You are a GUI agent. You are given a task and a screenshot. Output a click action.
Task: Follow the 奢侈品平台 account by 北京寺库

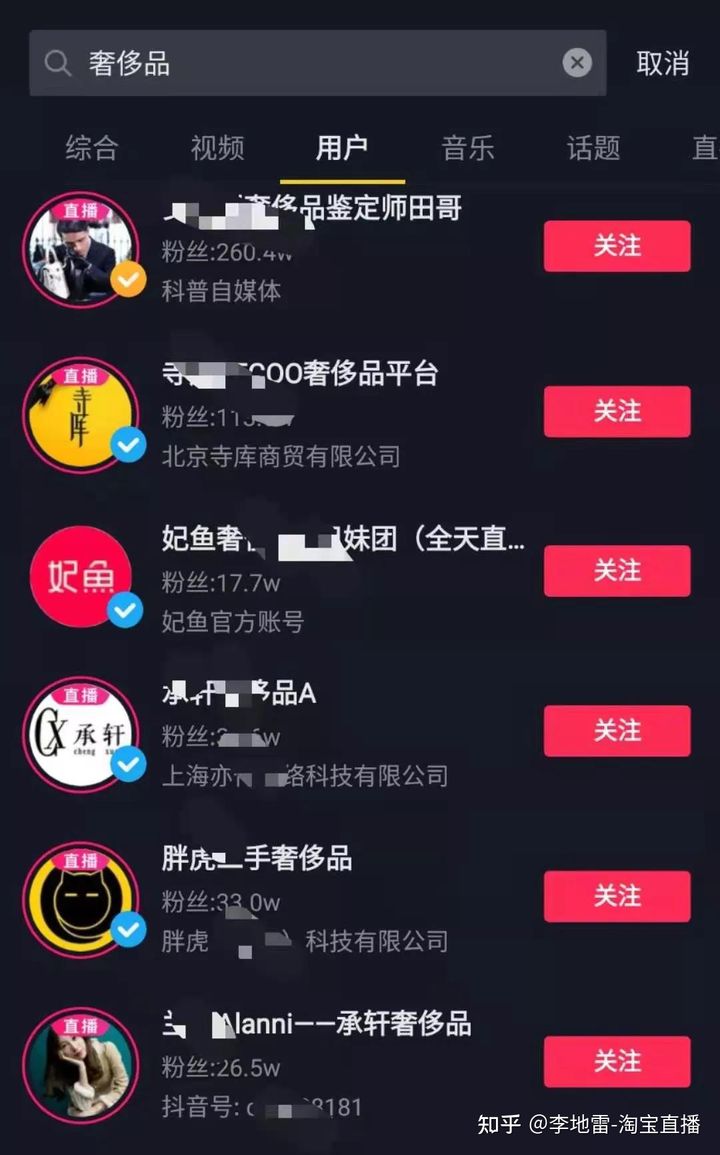pos(617,411)
